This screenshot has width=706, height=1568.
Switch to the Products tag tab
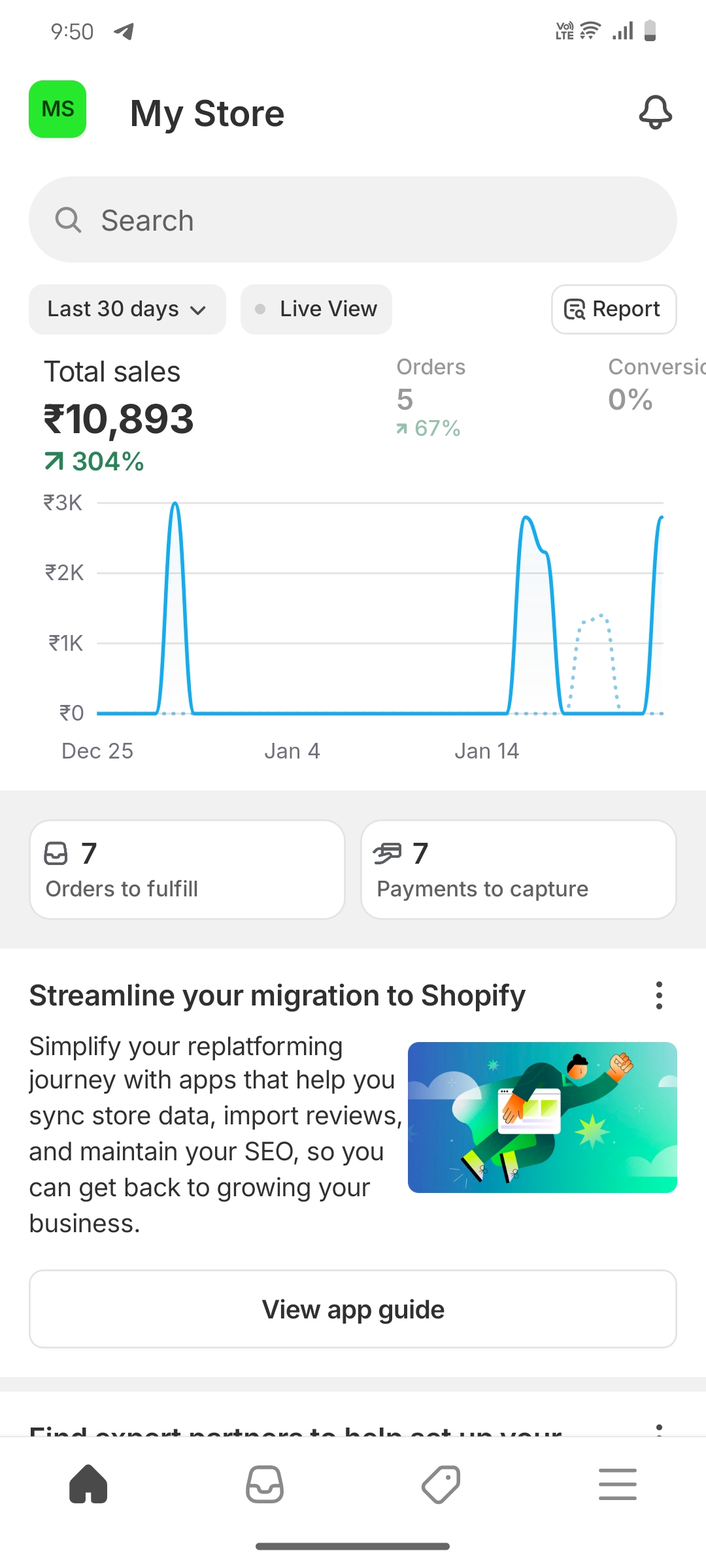pos(441,1484)
